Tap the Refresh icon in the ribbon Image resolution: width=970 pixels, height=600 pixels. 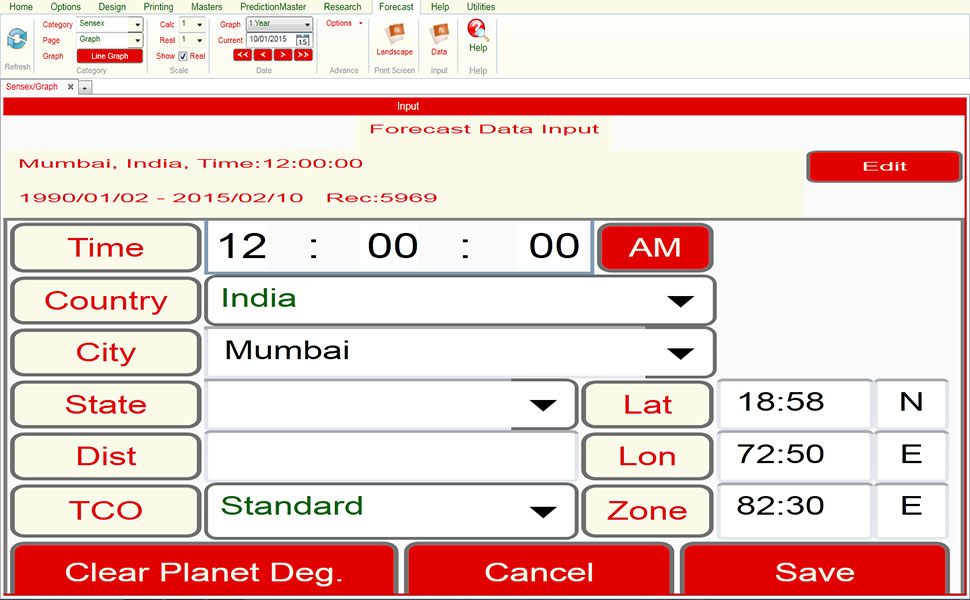click(x=17, y=40)
